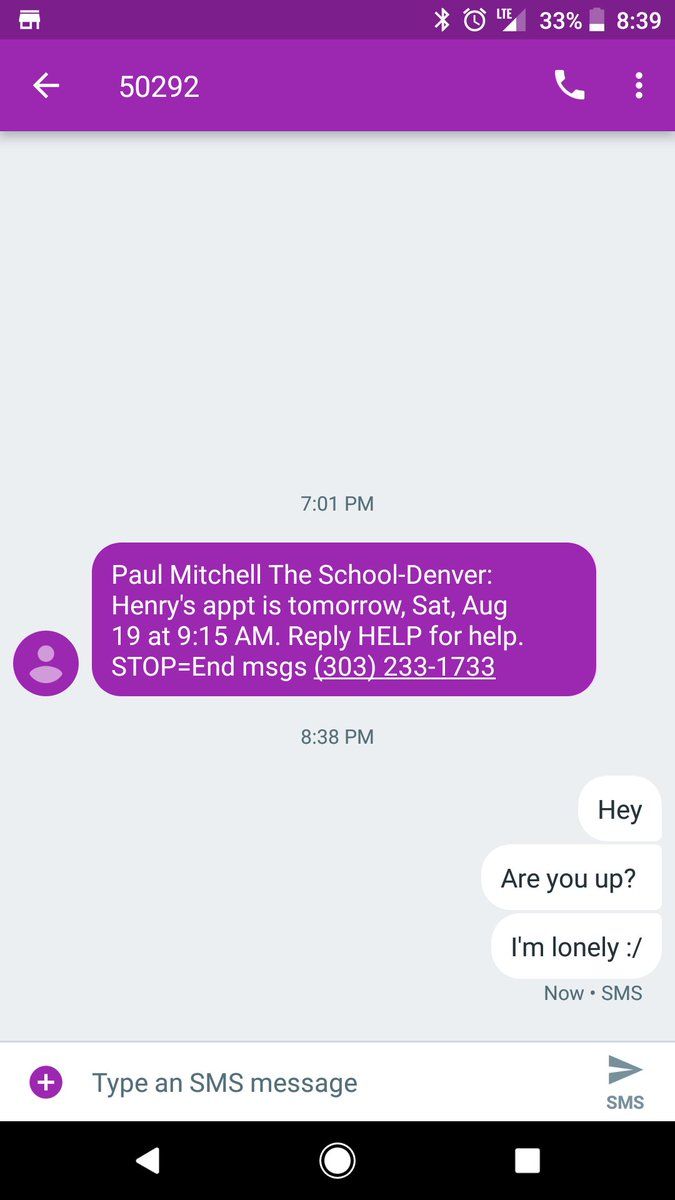Open recent apps from navigation bar
The height and width of the screenshot is (1200, 675).
(x=527, y=1160)
